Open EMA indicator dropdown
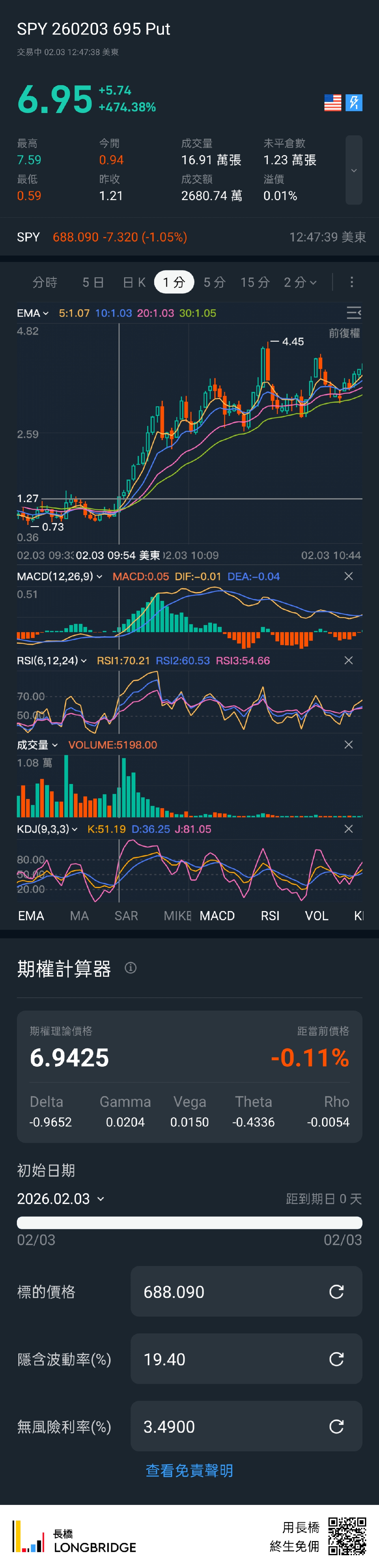The width and height of the screenshot is (379, 1568). coord(33,314)
